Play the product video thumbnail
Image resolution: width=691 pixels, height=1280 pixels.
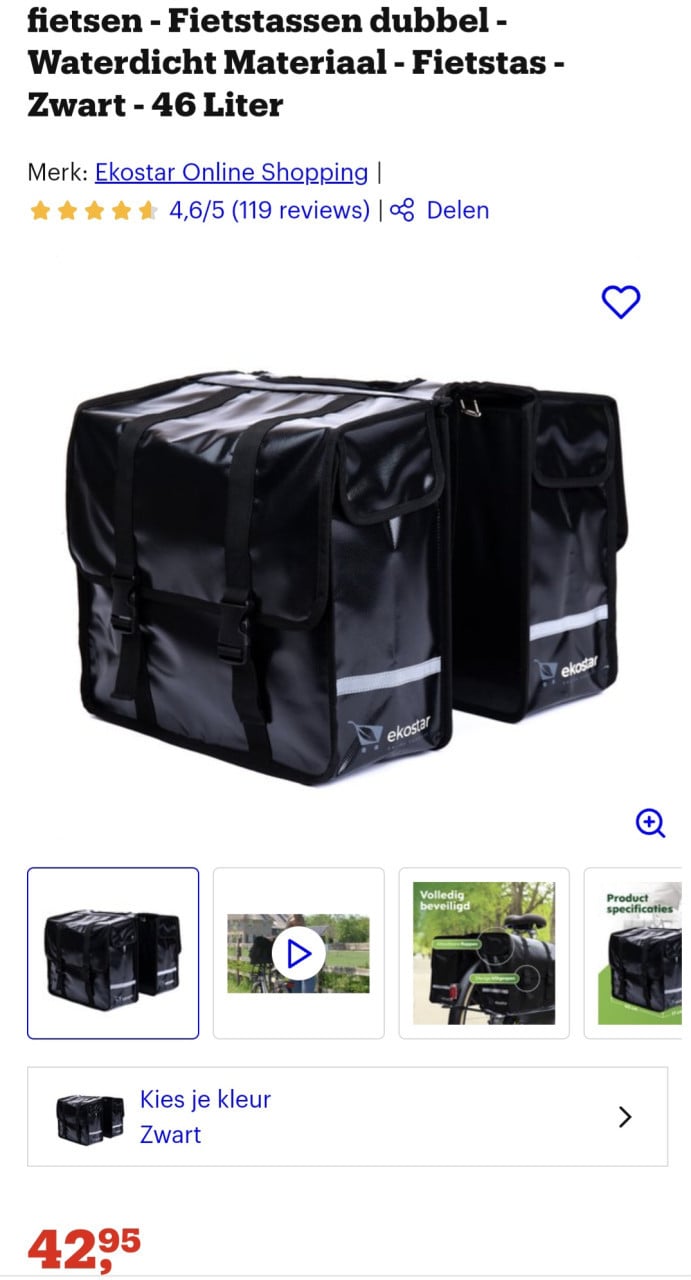(298, 953)
